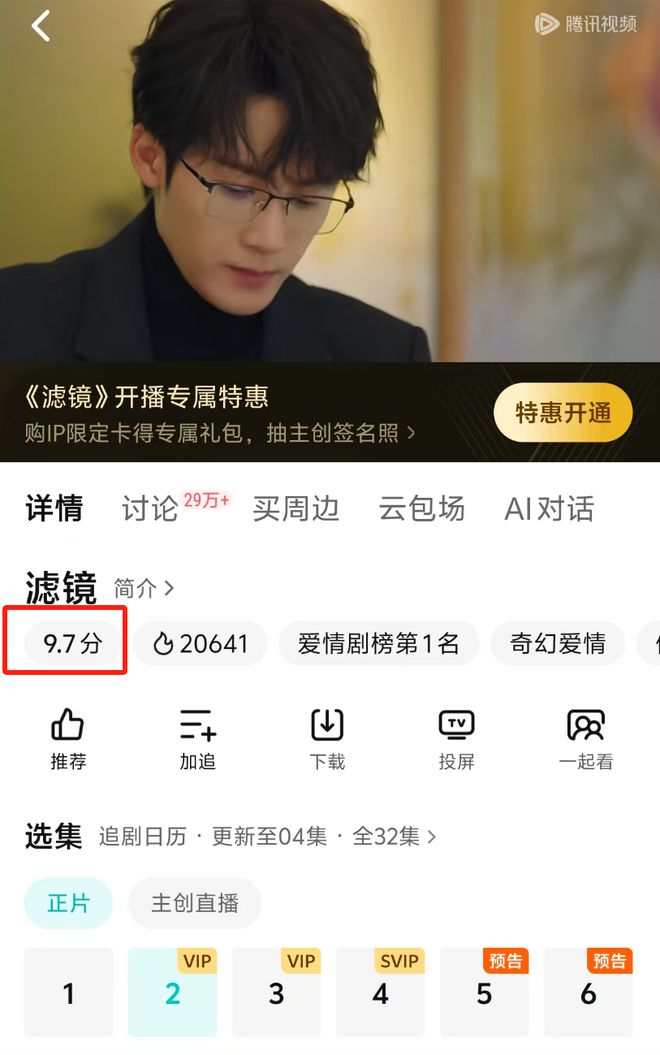Cast to TV with 投屏
Image resolution: width=660 pixels, height=1055 pixels.
(456, 738)
